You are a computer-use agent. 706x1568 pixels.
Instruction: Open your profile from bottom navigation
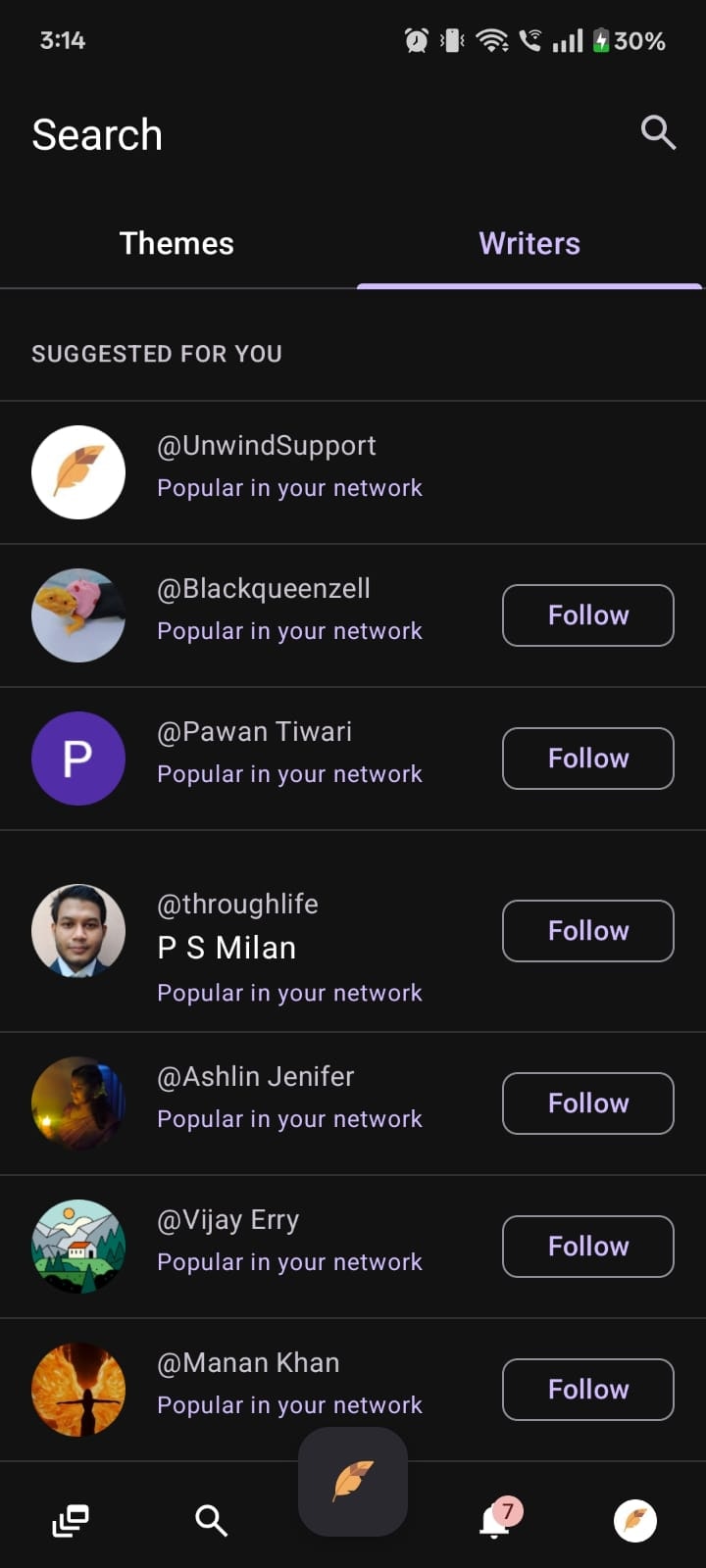click(634, 1520)
